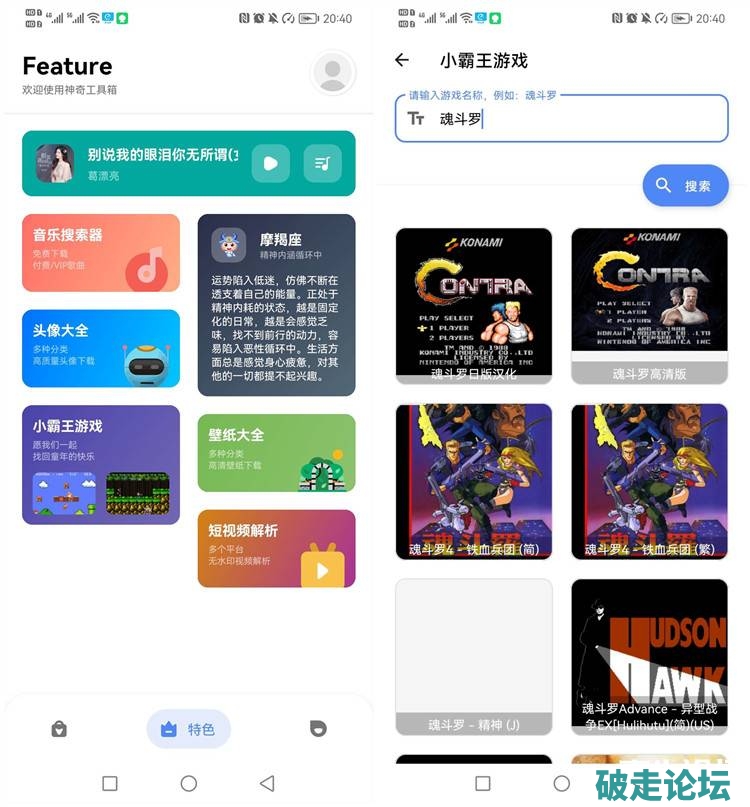Open the music playlist icon
This screenshot has width=750, height=807.
click(322, 163)
